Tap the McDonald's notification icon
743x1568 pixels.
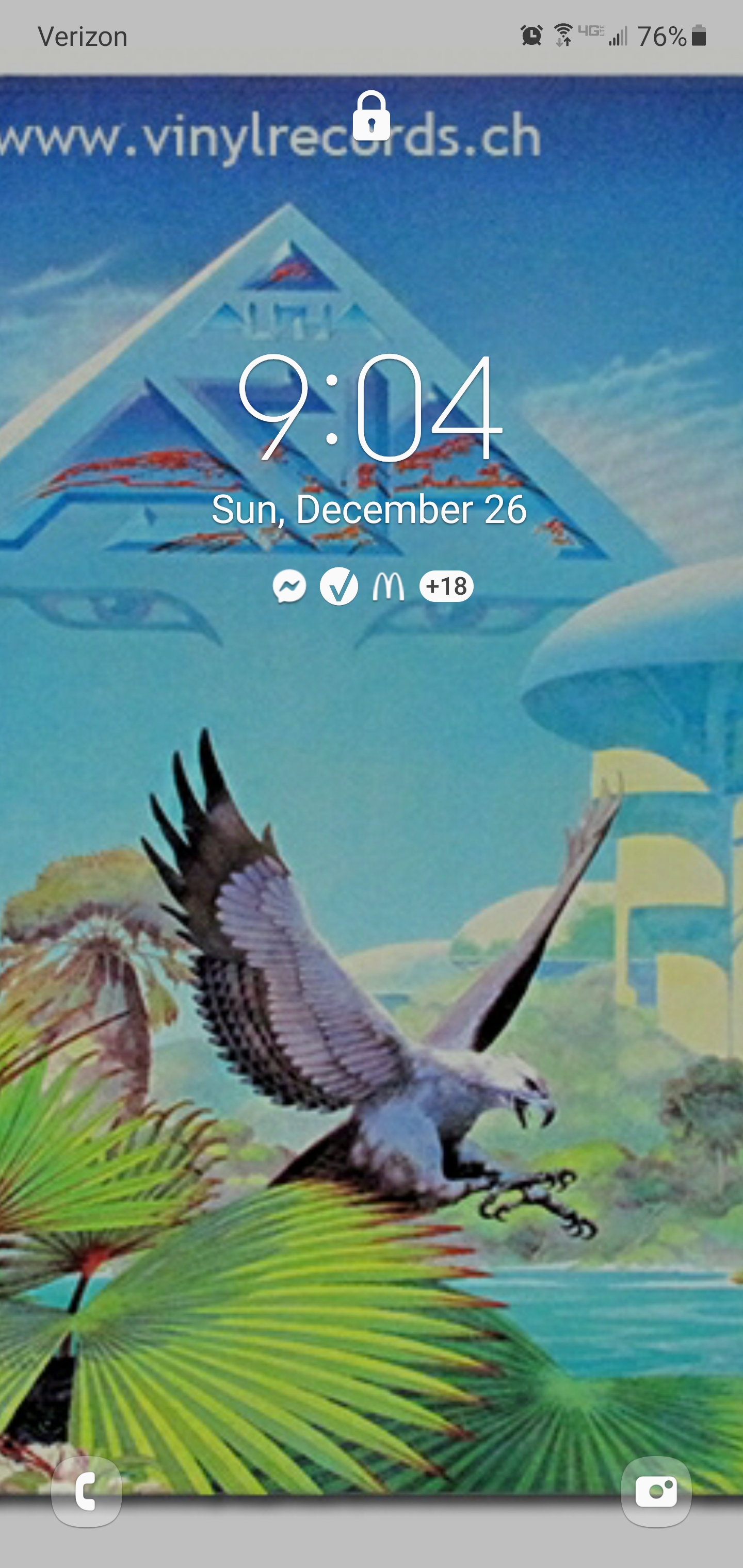point(388,587)
